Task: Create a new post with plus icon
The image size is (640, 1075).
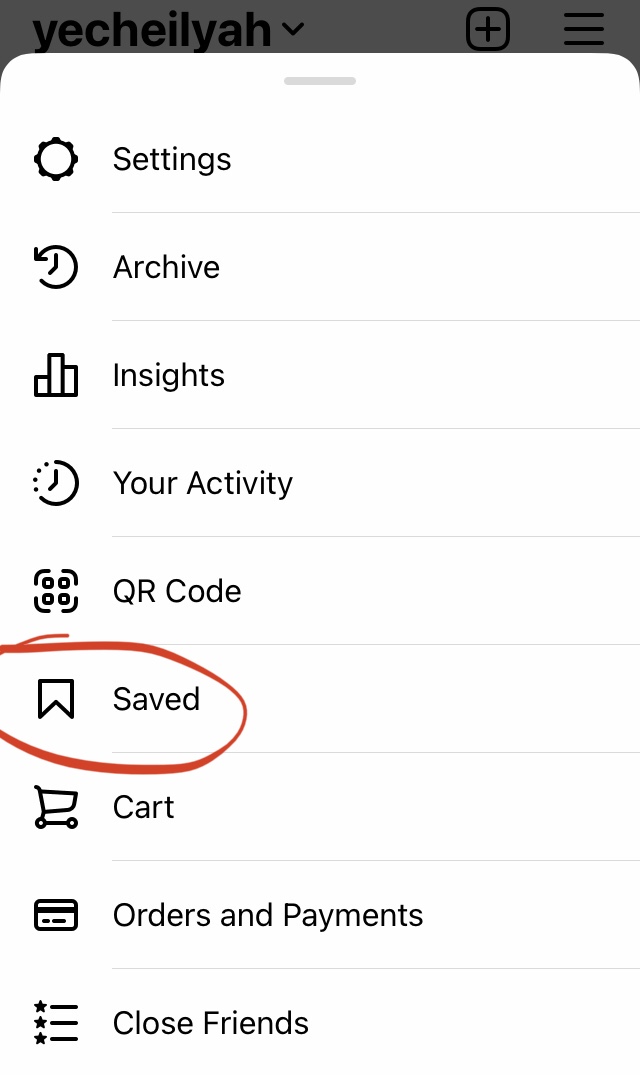Action: (488, 30)
